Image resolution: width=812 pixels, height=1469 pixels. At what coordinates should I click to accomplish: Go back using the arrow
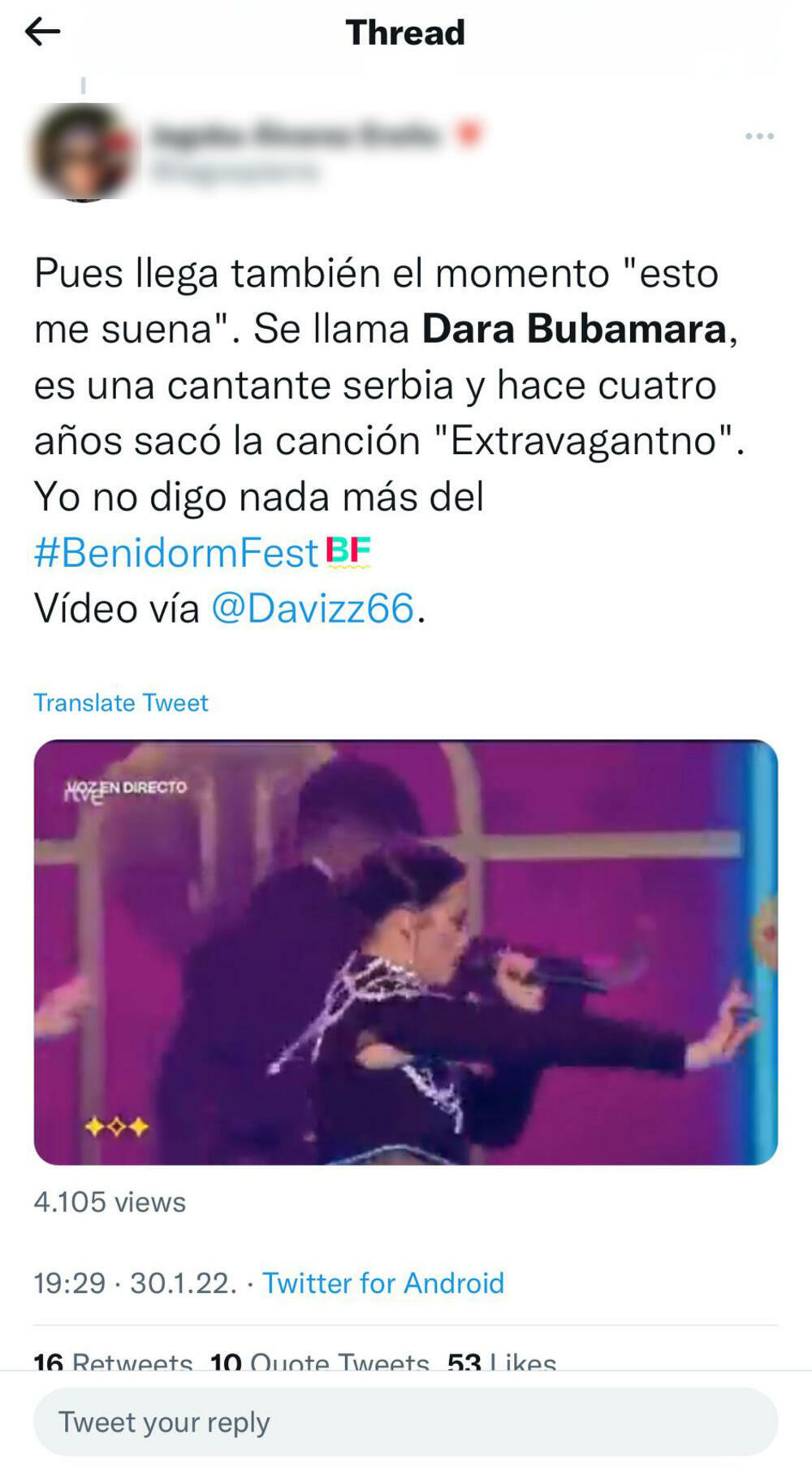tap(42, 32)
